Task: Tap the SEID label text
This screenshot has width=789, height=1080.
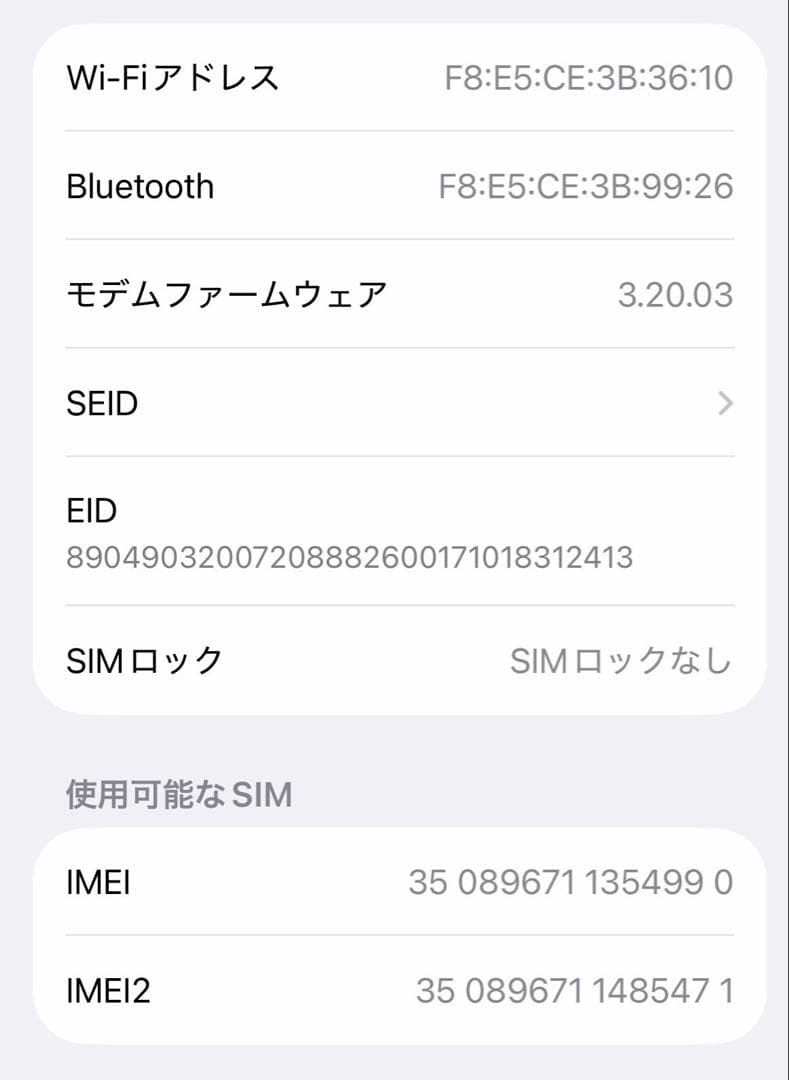Action: (101, 403)
